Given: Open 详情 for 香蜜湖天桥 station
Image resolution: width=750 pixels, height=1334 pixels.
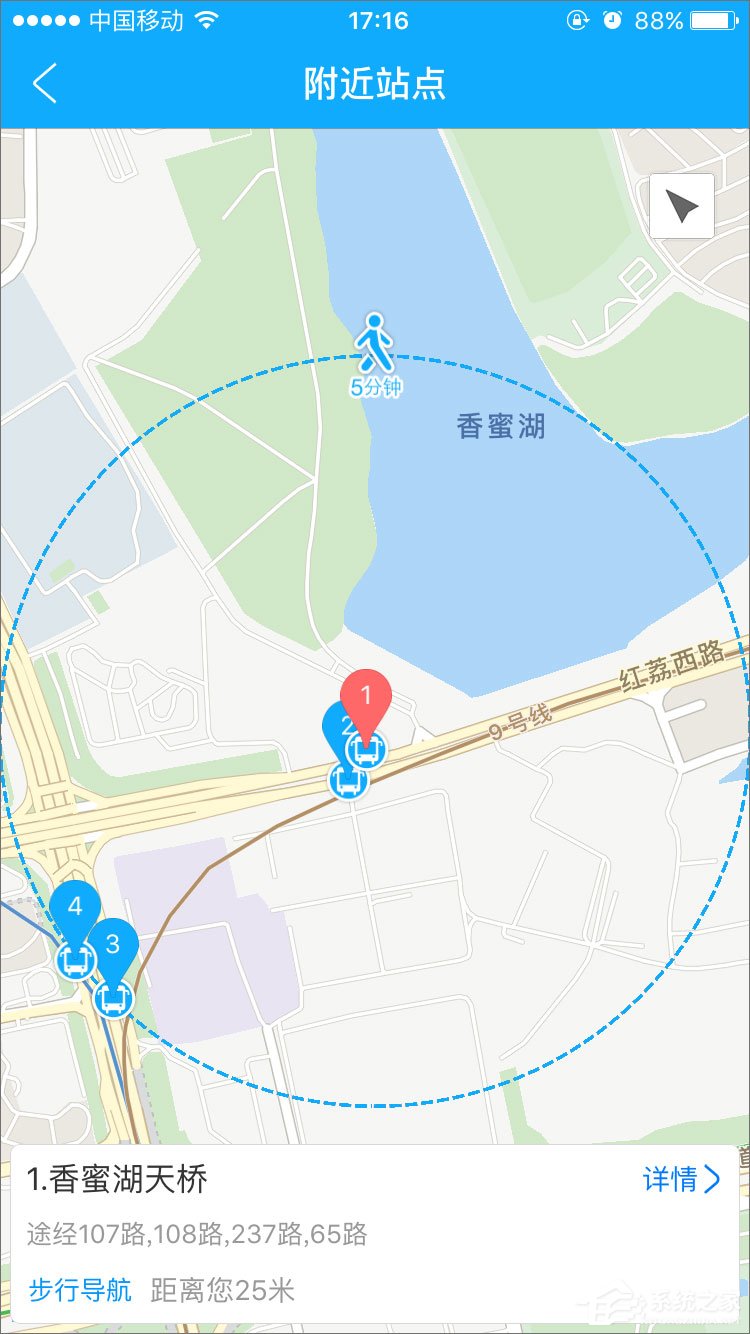Looking at the screenshot, I should coord(680,1180).
